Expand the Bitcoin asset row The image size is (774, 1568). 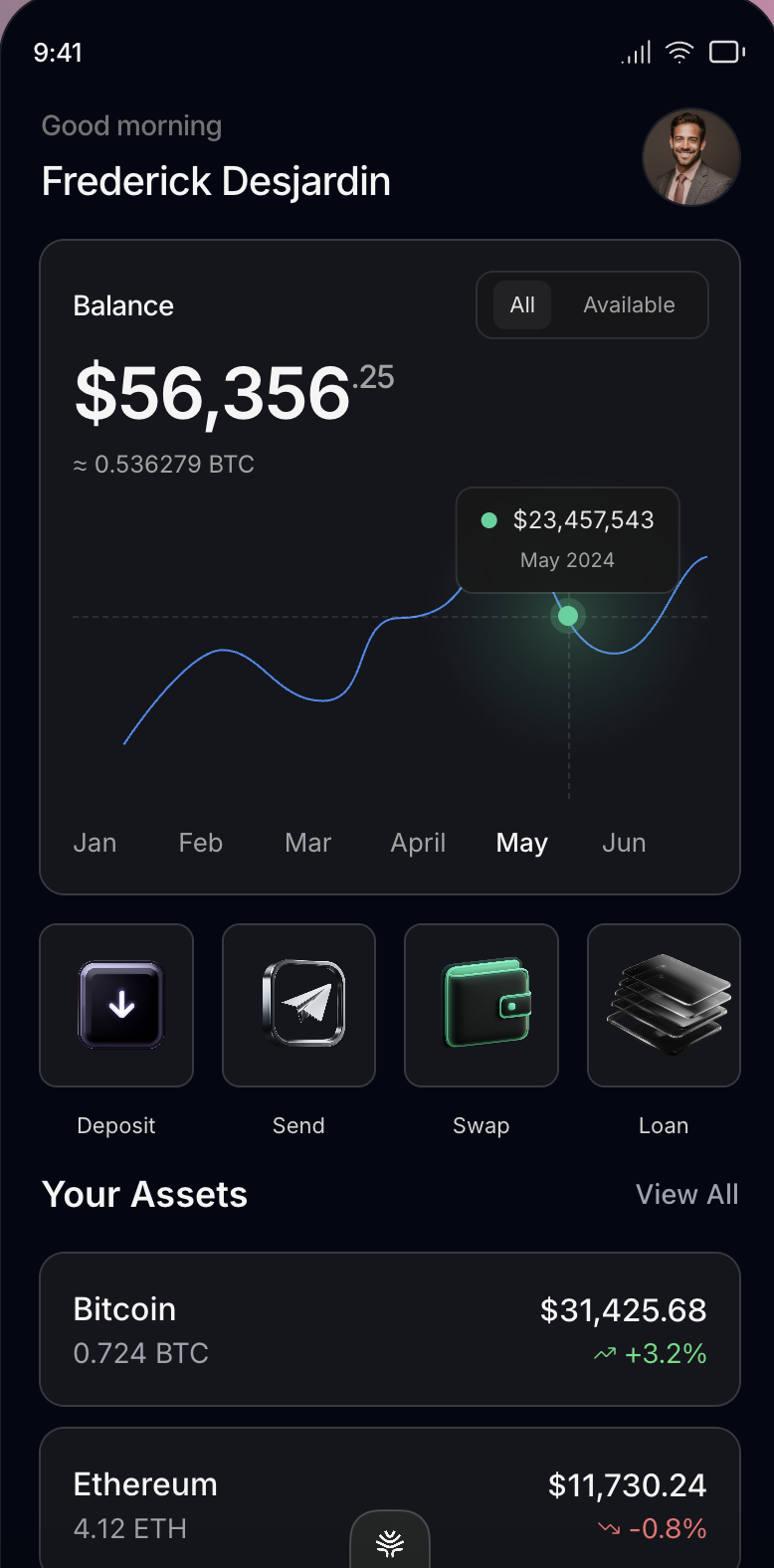(x=388, y=1329)
